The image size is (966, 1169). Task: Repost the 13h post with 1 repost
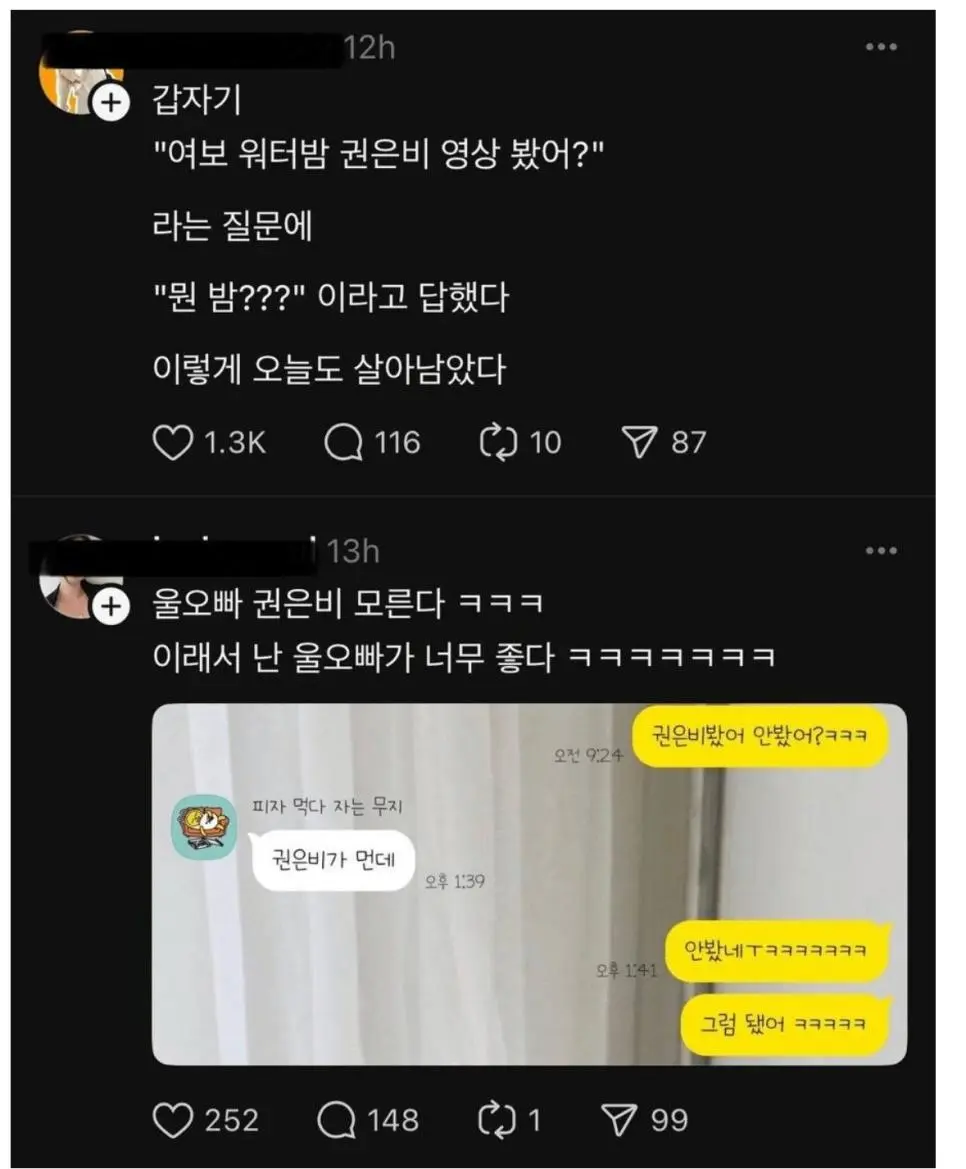click(x=497, y=1120)
